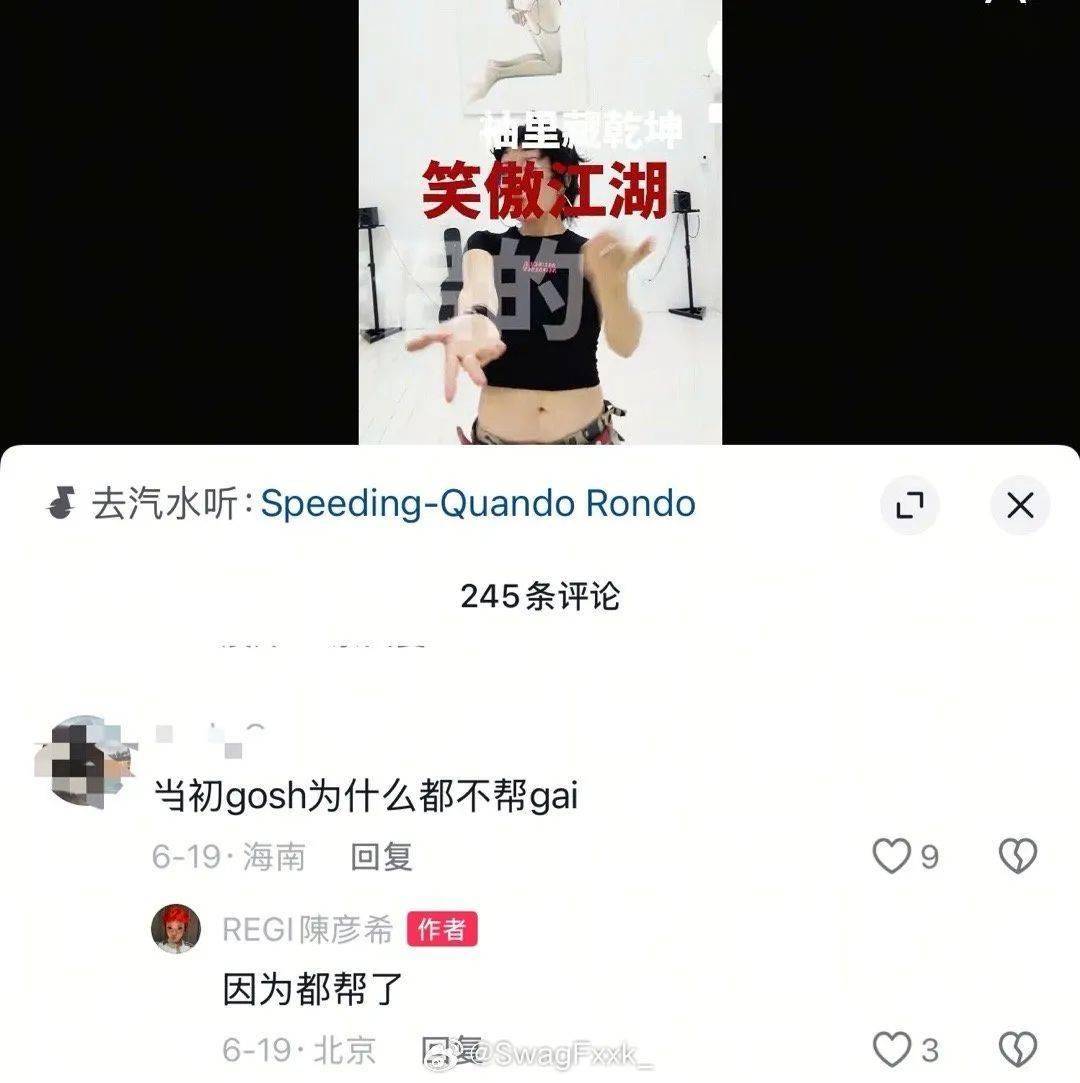Image resolution: width=1080 pixels, height=1083 pixels.
Task: Reply to the comment posted from Hainan
Action: pos(381,857)
